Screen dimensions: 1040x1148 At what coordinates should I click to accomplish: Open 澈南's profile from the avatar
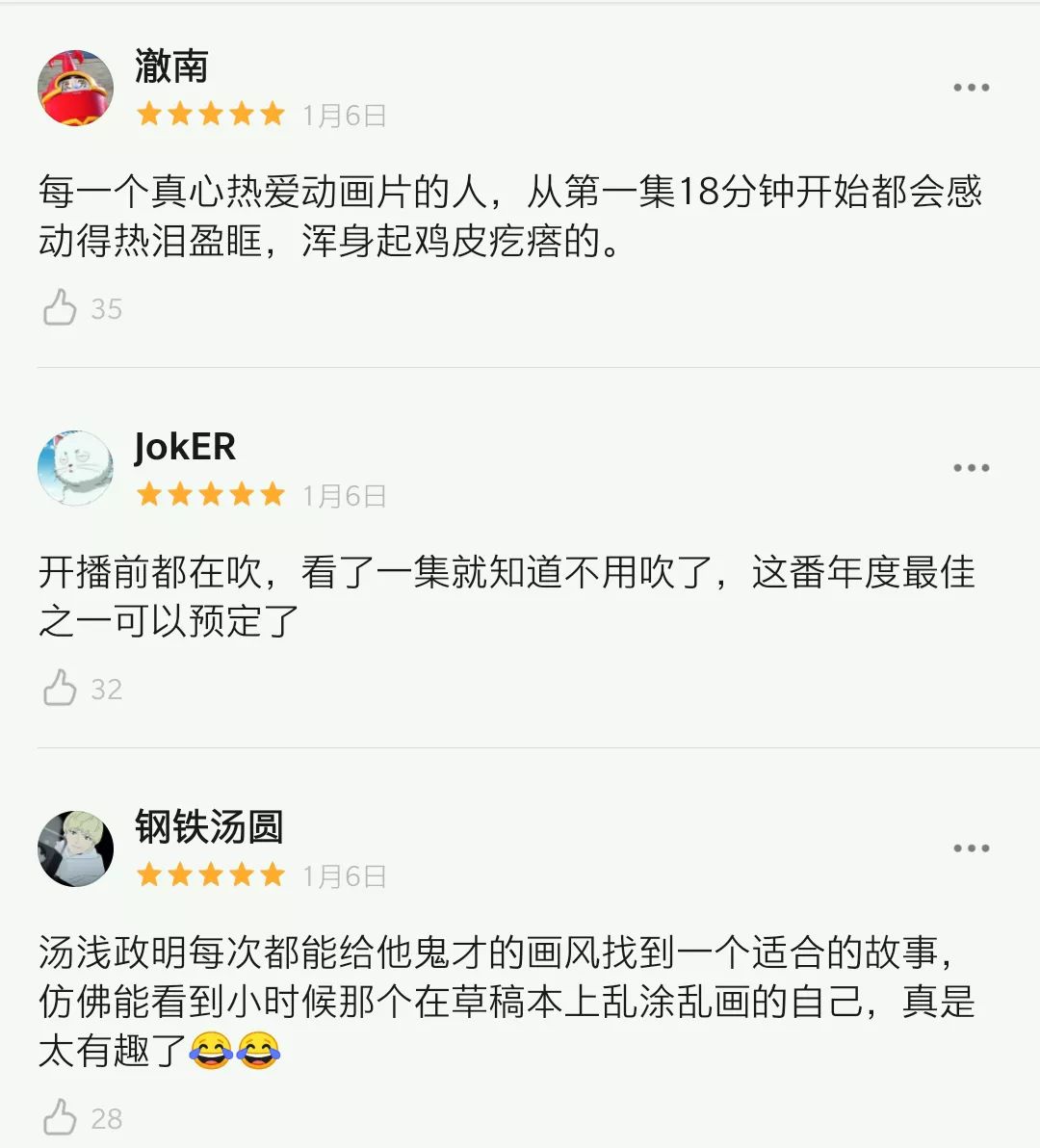pos(75,87)
